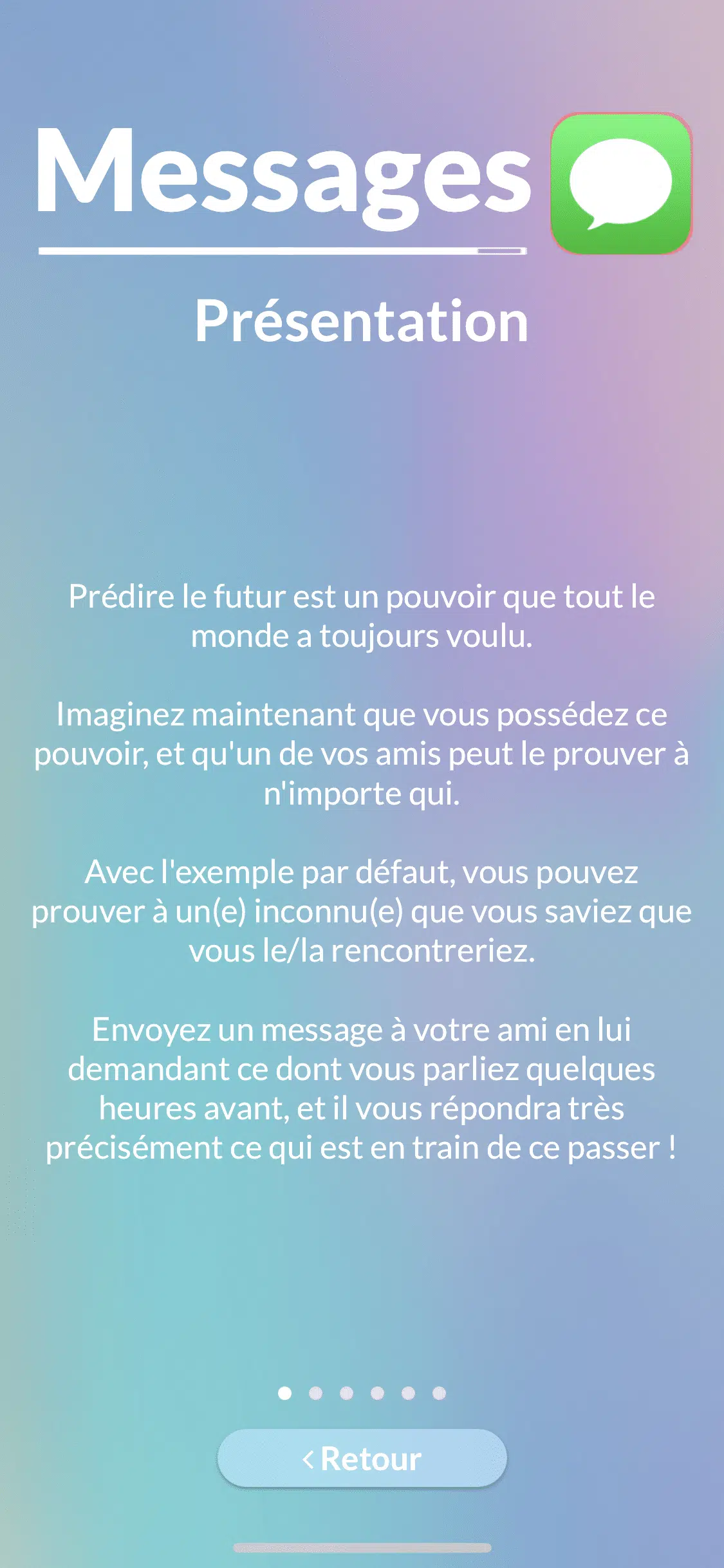Viewport: 724px width, 1568px height.
Task: Select the last page indicator dot
Action: [x=439, y=1393]
